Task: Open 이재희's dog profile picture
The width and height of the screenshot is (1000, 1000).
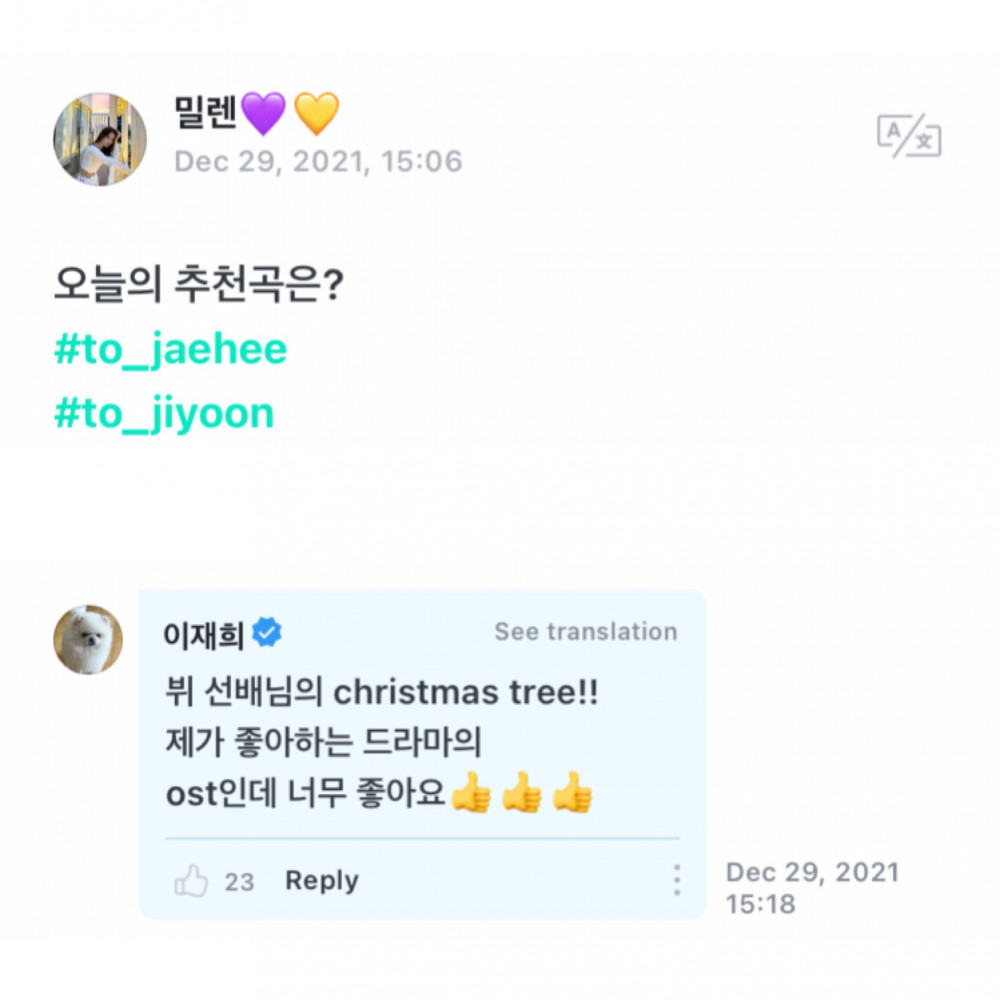Action: [88, 640]
